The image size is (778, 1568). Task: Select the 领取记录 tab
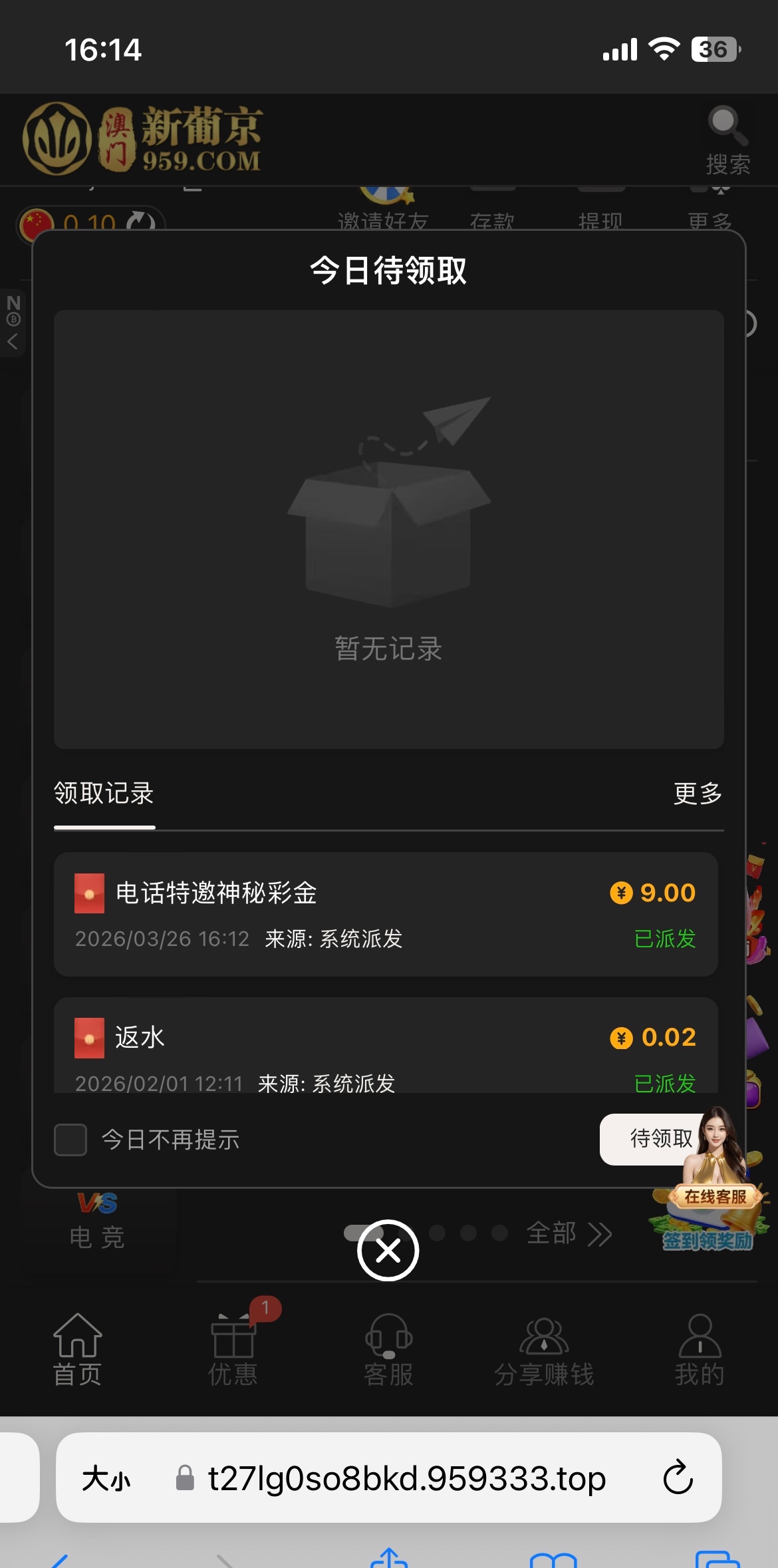click(104, 793)
